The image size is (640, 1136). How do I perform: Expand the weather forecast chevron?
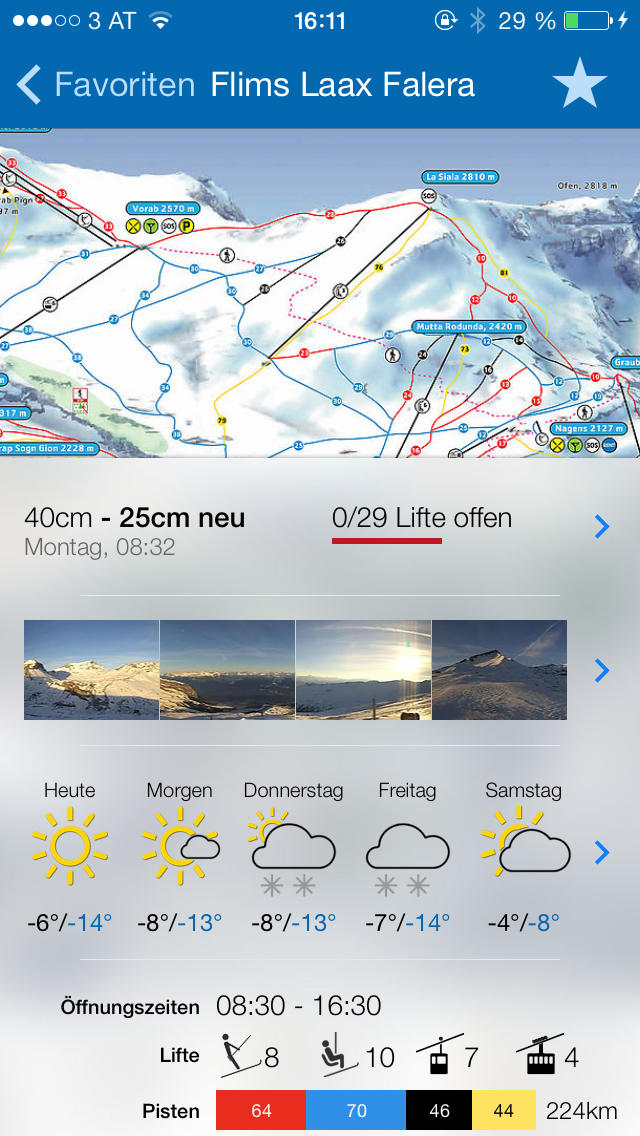(x=602, y=853)
